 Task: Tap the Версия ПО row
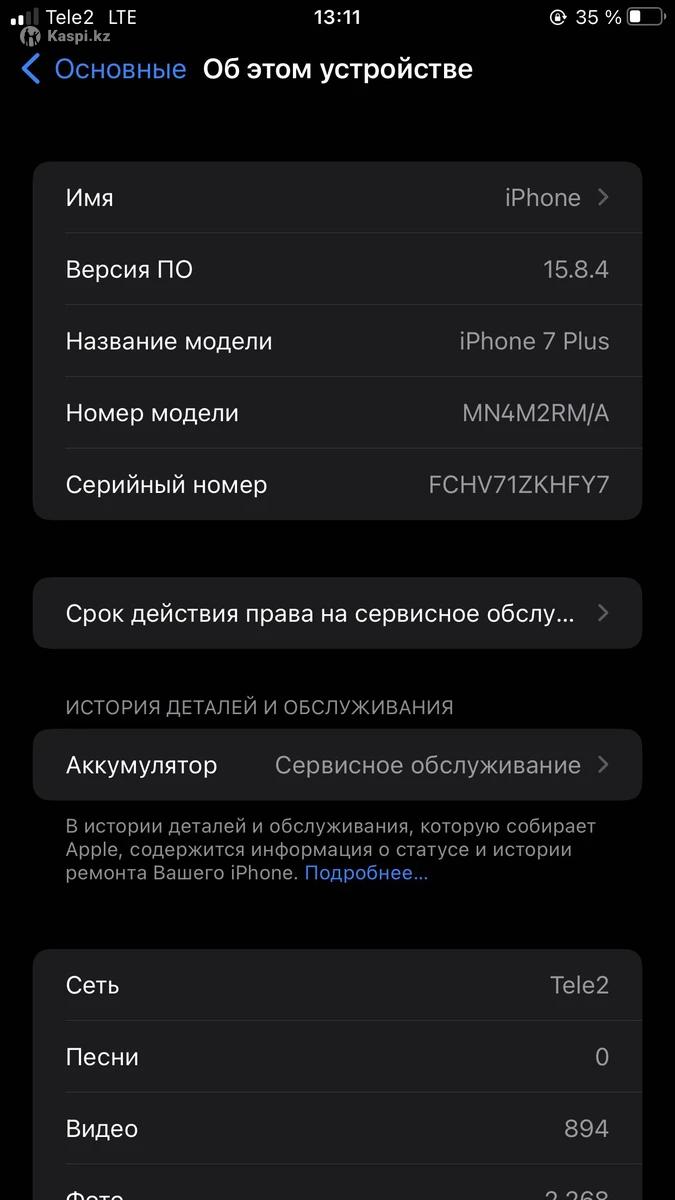337,269
